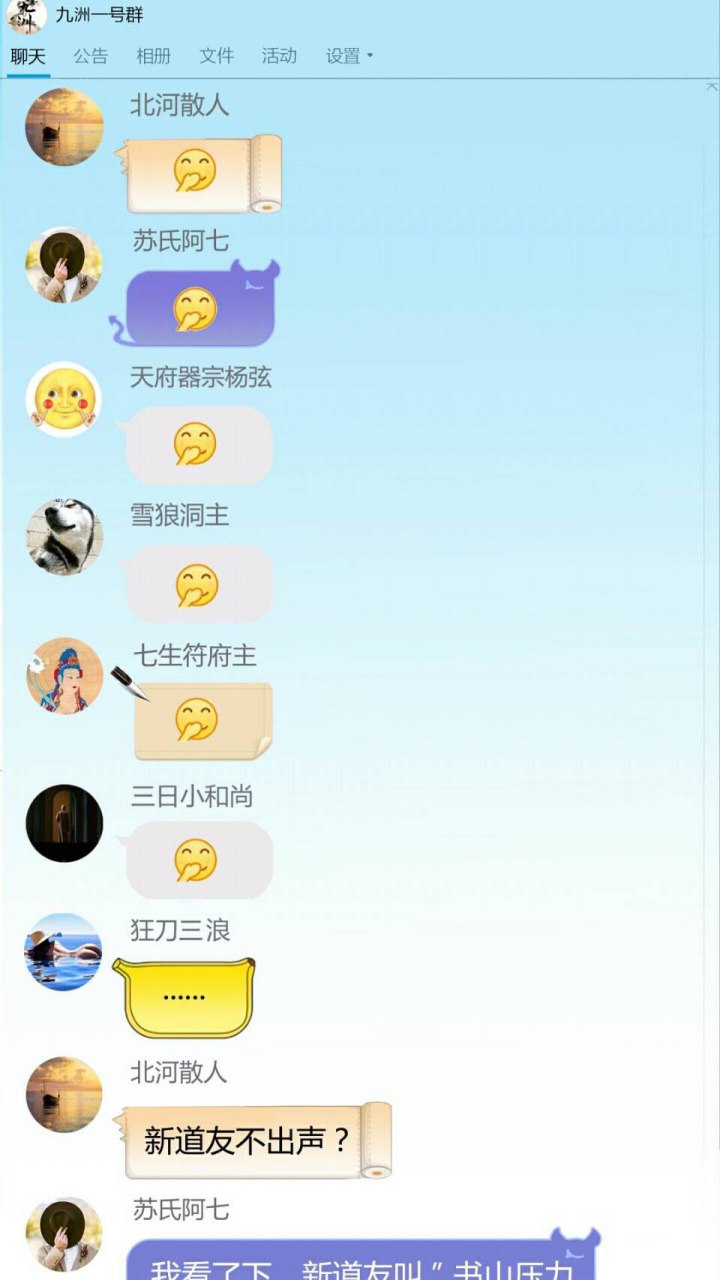Screen dimensions: 720x1280
Task: Tap 天府器宗杨弦's moon-face avatar
Action: [x=64, y=400]
